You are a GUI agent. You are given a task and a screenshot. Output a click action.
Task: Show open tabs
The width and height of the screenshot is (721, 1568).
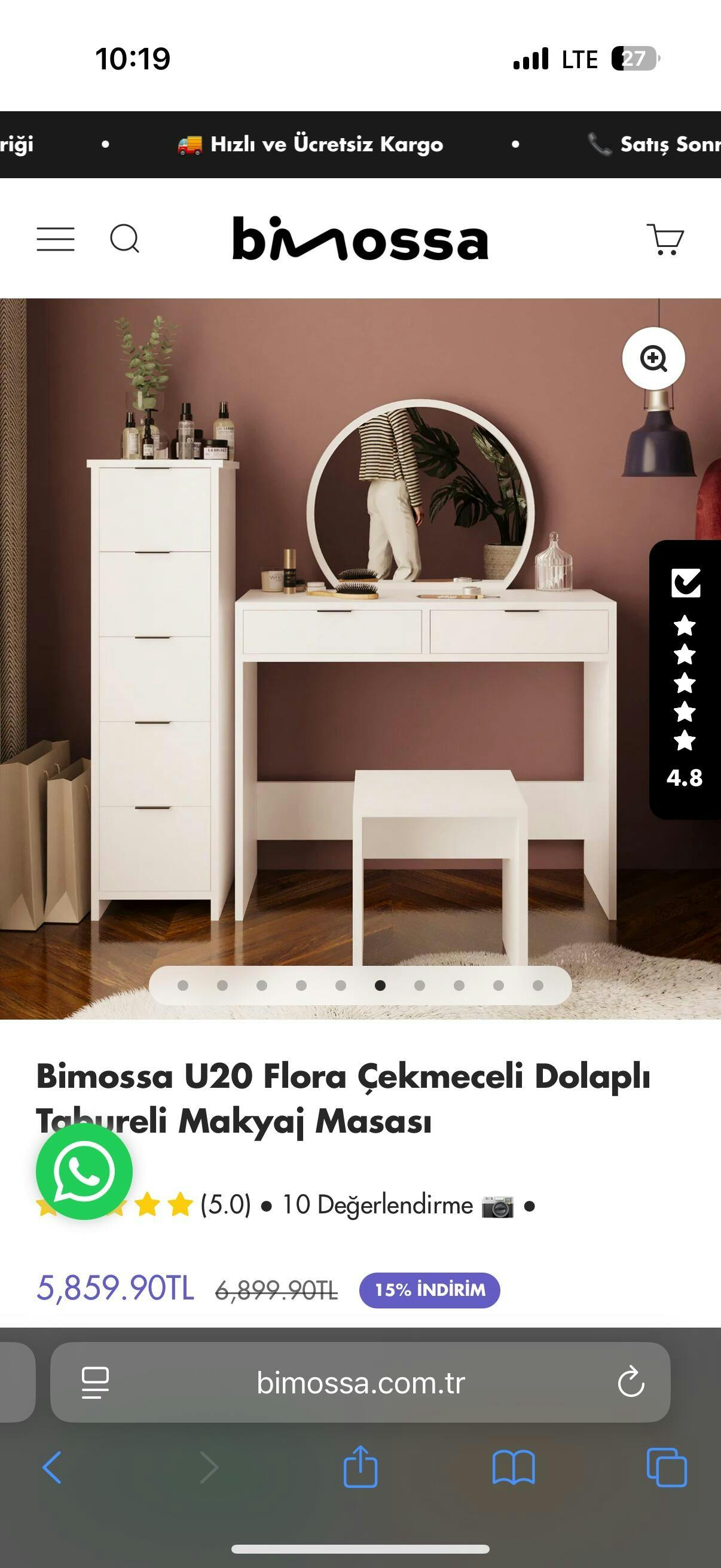point(666,1468)
